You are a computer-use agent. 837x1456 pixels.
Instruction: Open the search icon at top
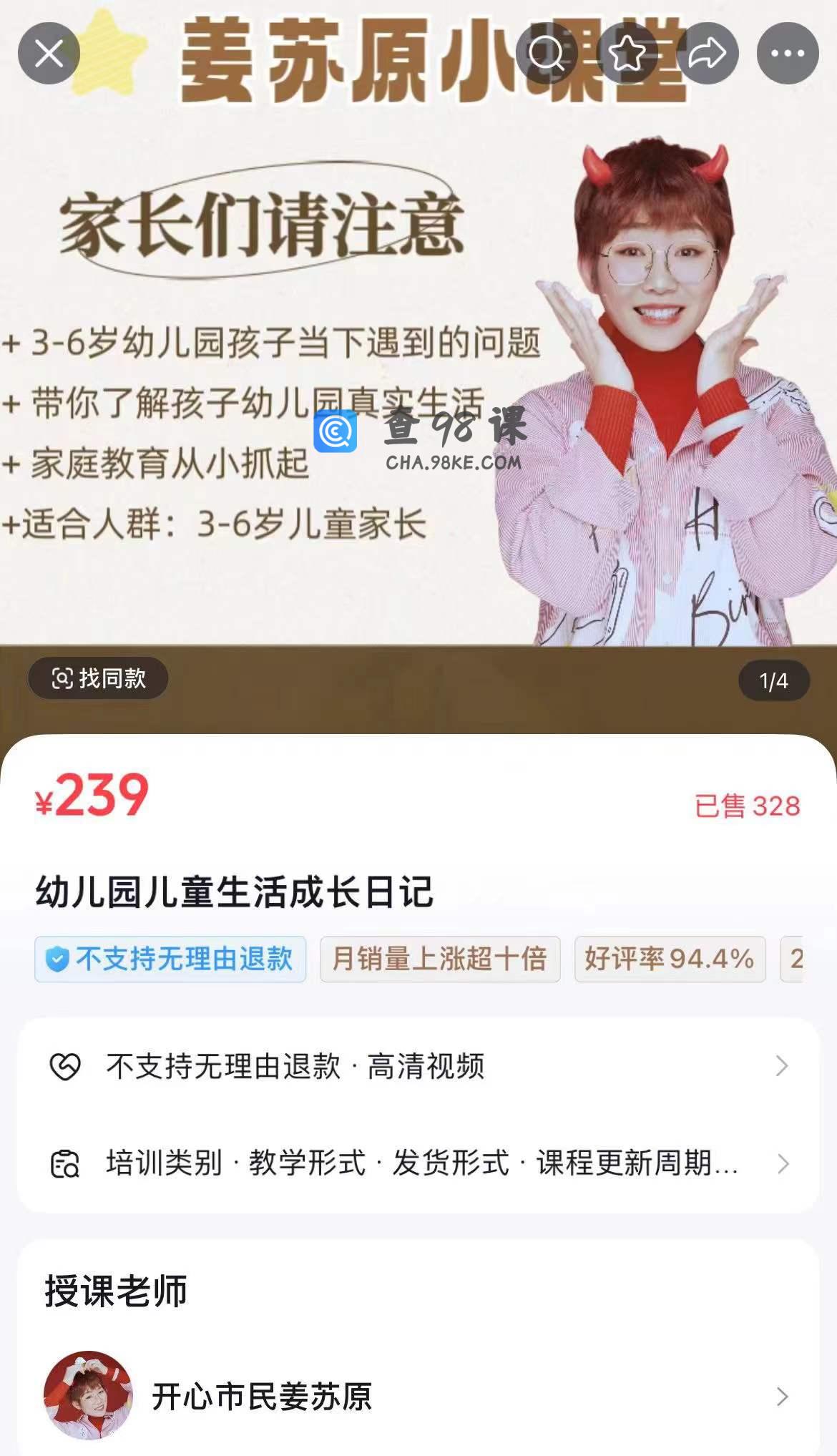click(x=547, y=54)
